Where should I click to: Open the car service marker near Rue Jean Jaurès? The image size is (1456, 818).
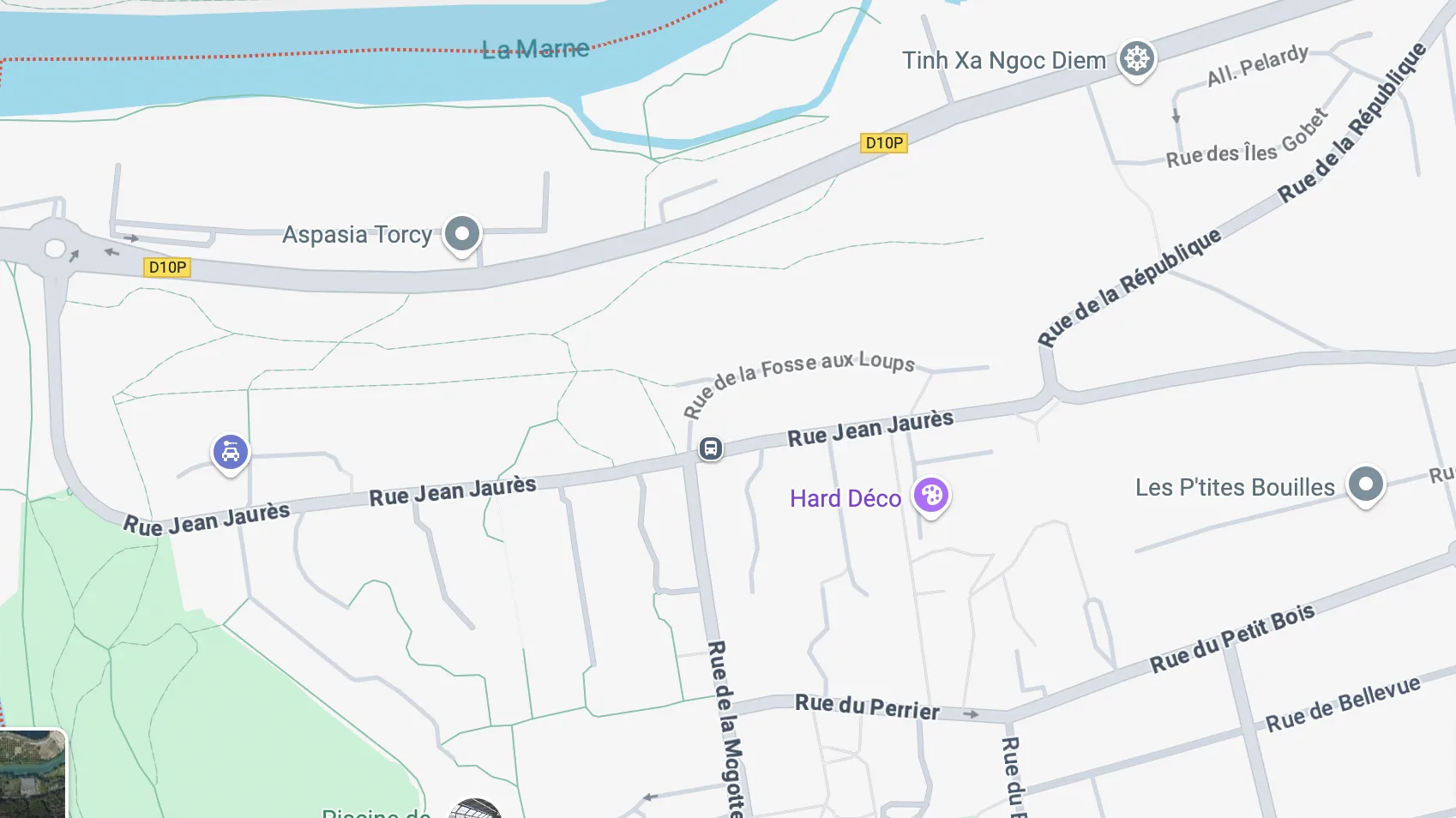click(230, 452)
